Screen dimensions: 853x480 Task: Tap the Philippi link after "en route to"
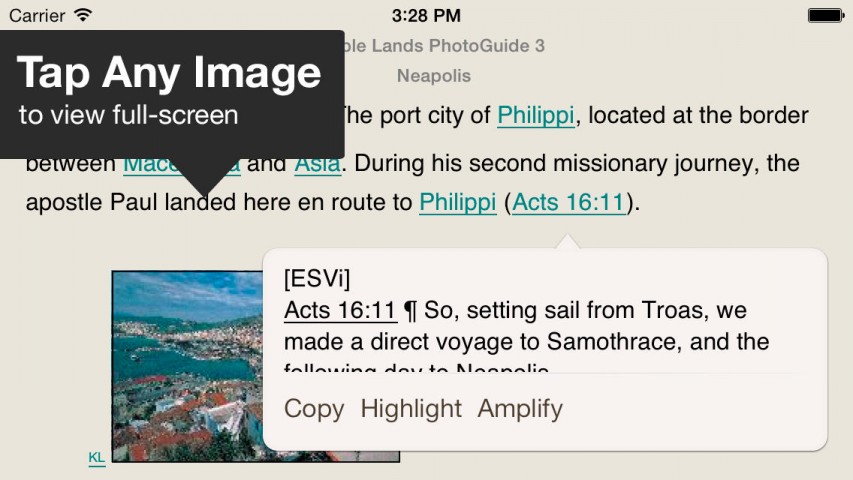pos(457,203)
